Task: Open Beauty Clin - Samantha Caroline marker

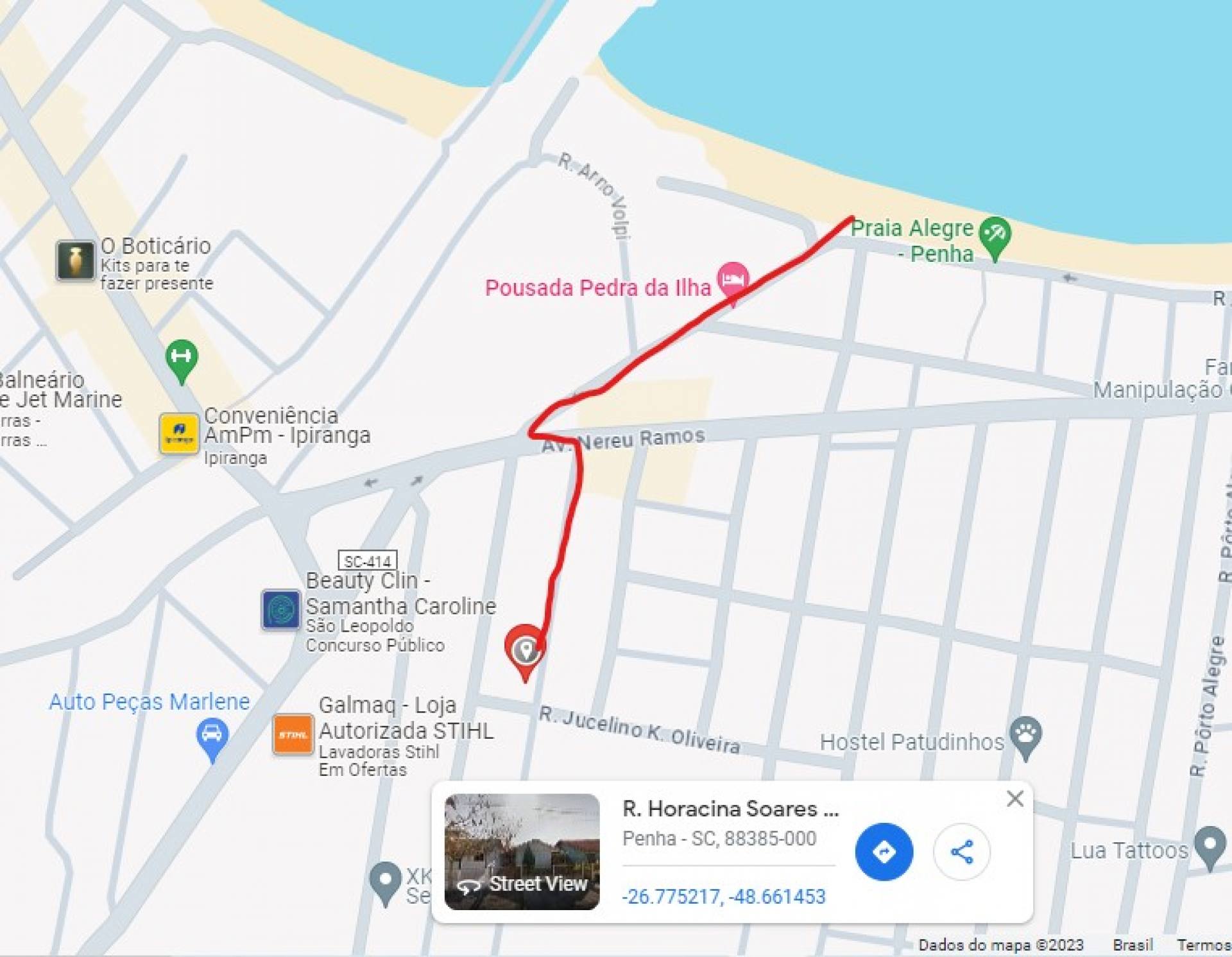Action: coord(280,609)
